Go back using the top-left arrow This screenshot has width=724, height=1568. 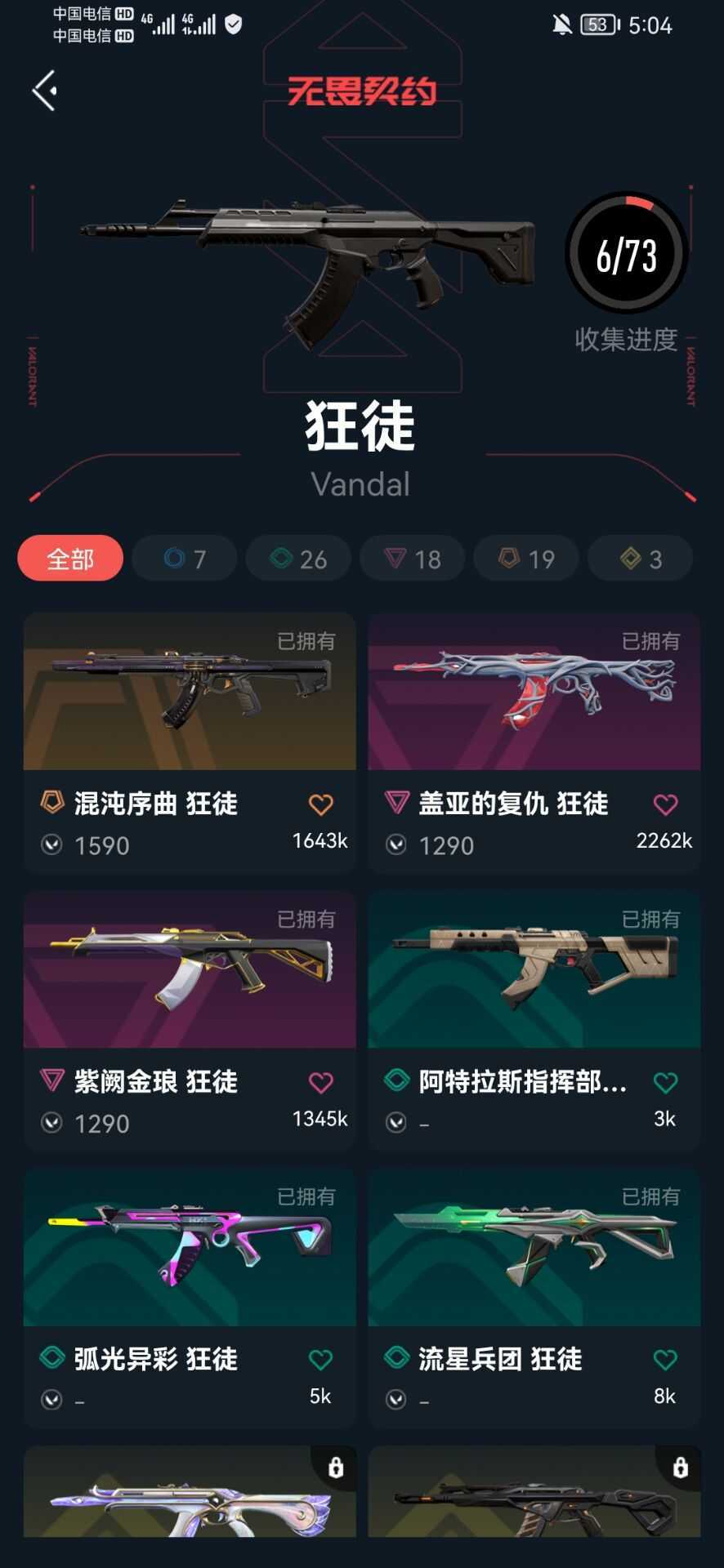pos(45,90)
